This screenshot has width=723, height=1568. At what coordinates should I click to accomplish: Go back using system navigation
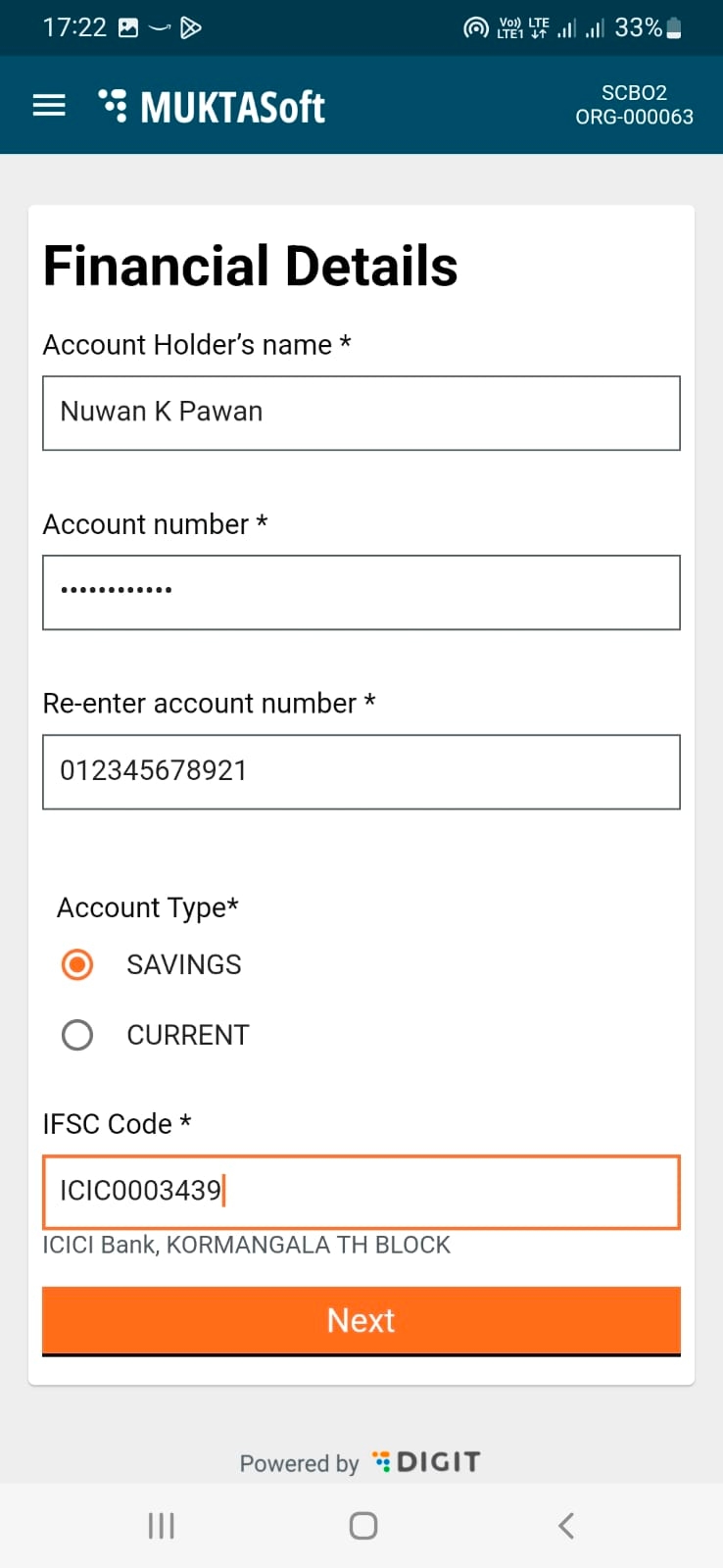click(565, 1525)
